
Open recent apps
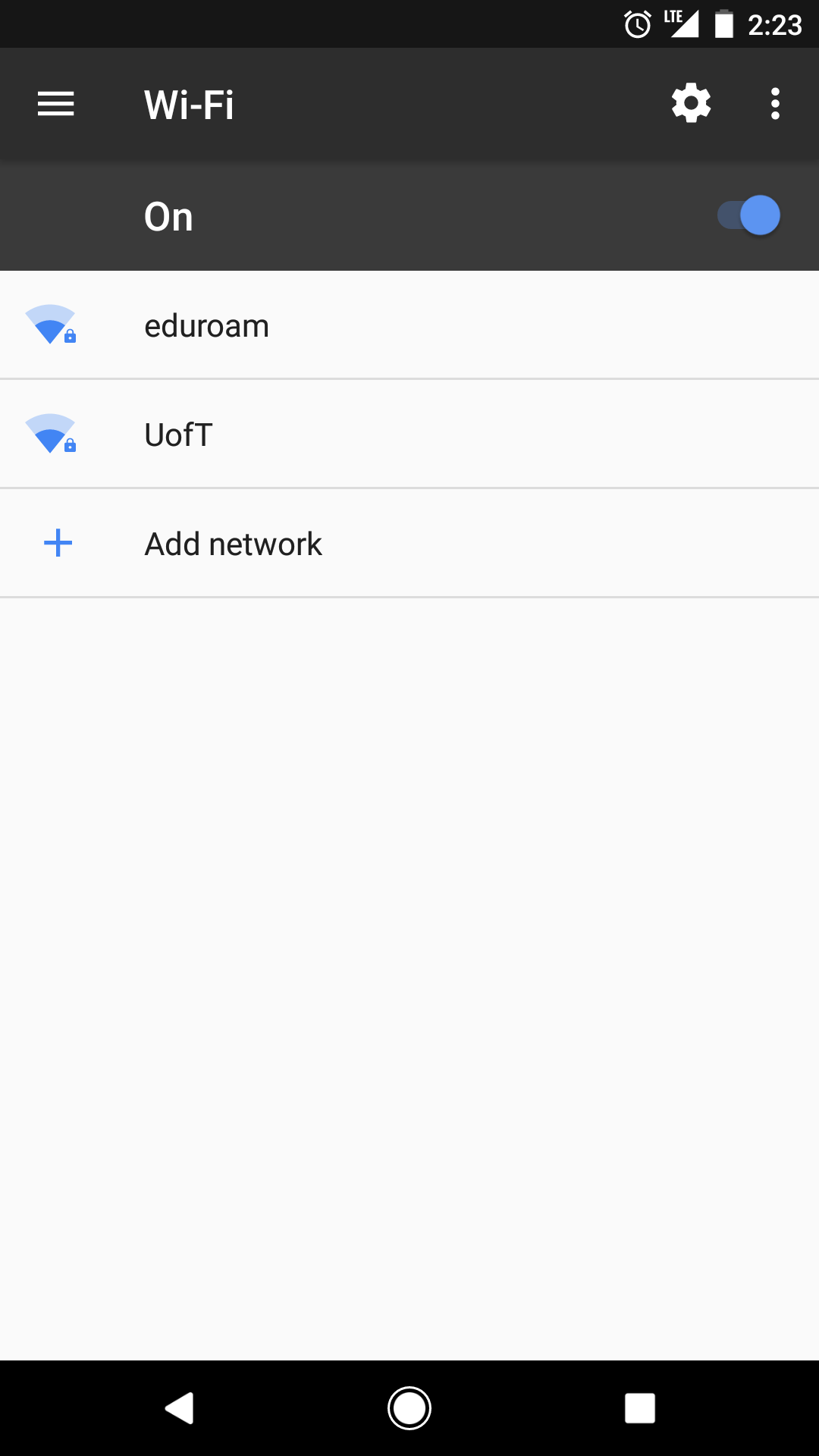pos(639,1408)
